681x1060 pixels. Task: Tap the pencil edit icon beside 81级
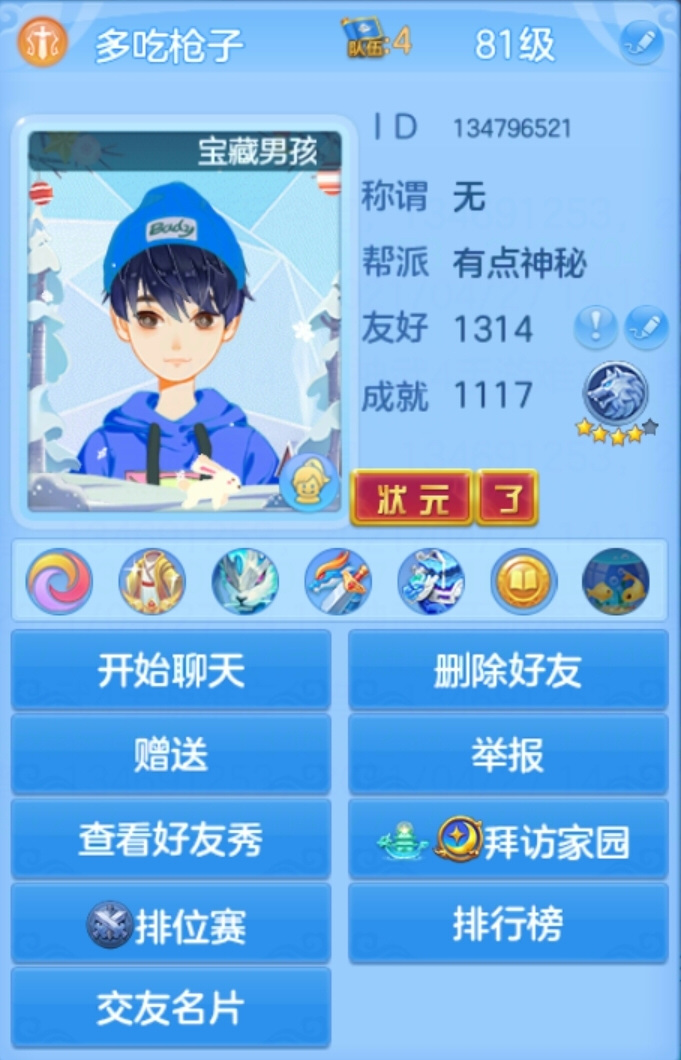pos(641,43)
